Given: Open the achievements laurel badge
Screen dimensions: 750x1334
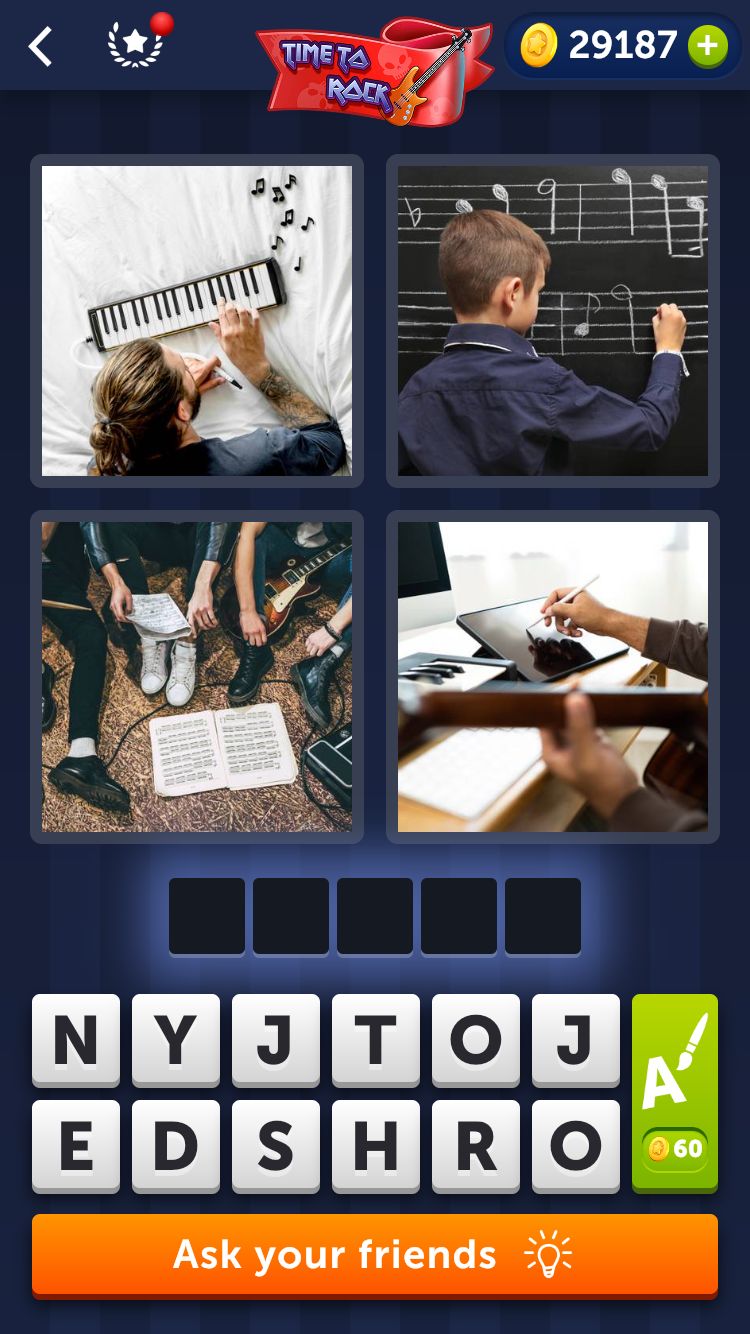Looking at the screenshot, I should point(136,45).
